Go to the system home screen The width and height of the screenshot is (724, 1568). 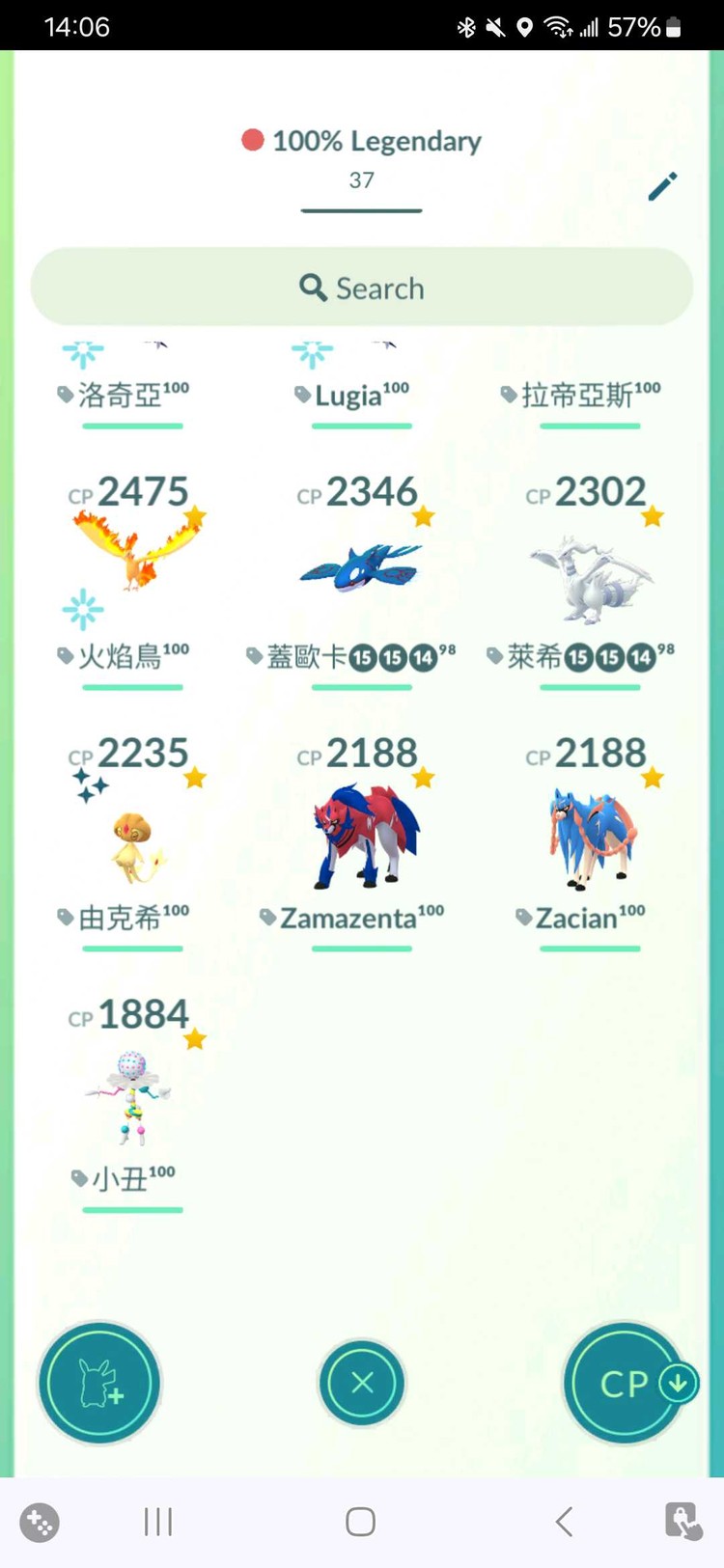pos(360,1522)
